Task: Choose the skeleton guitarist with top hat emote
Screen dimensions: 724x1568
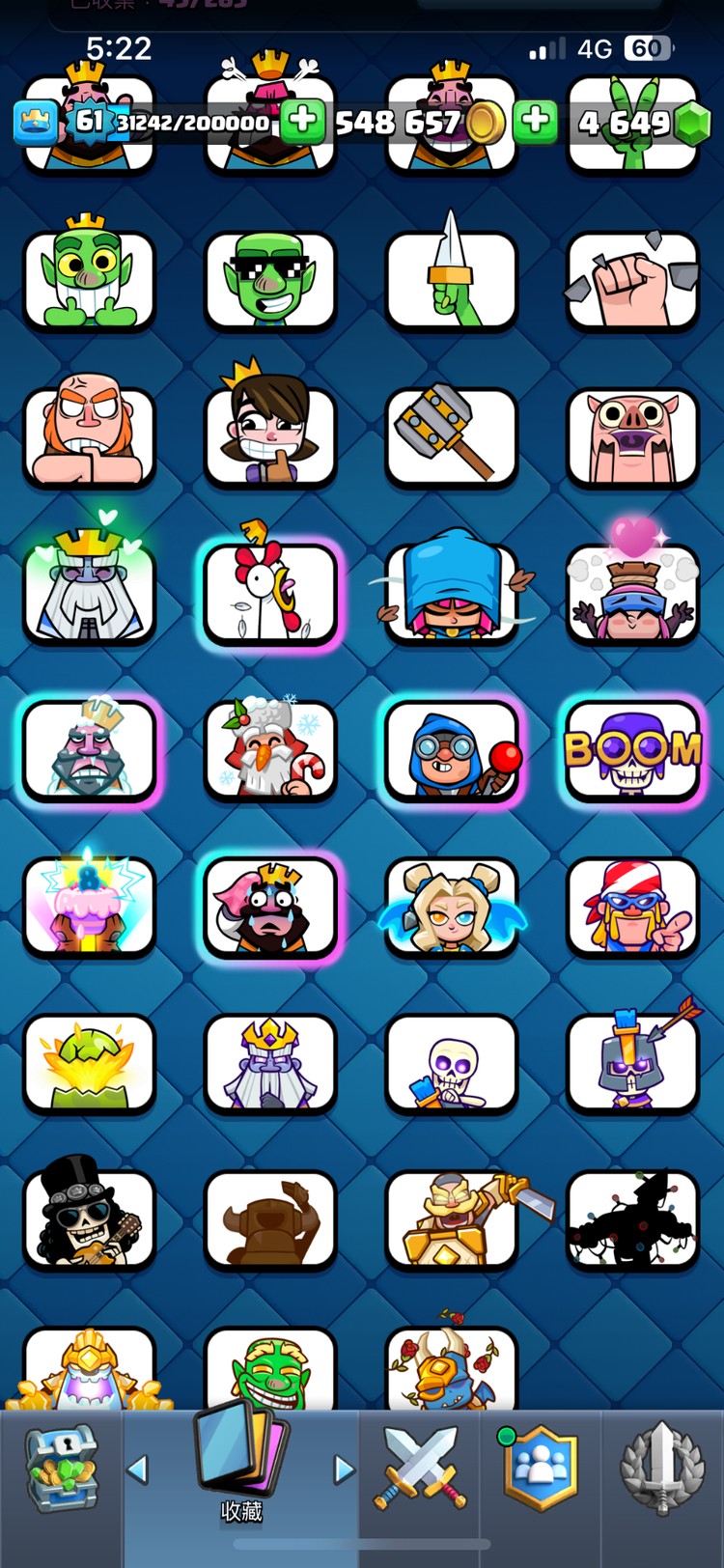Action: tap(89, 1218)
